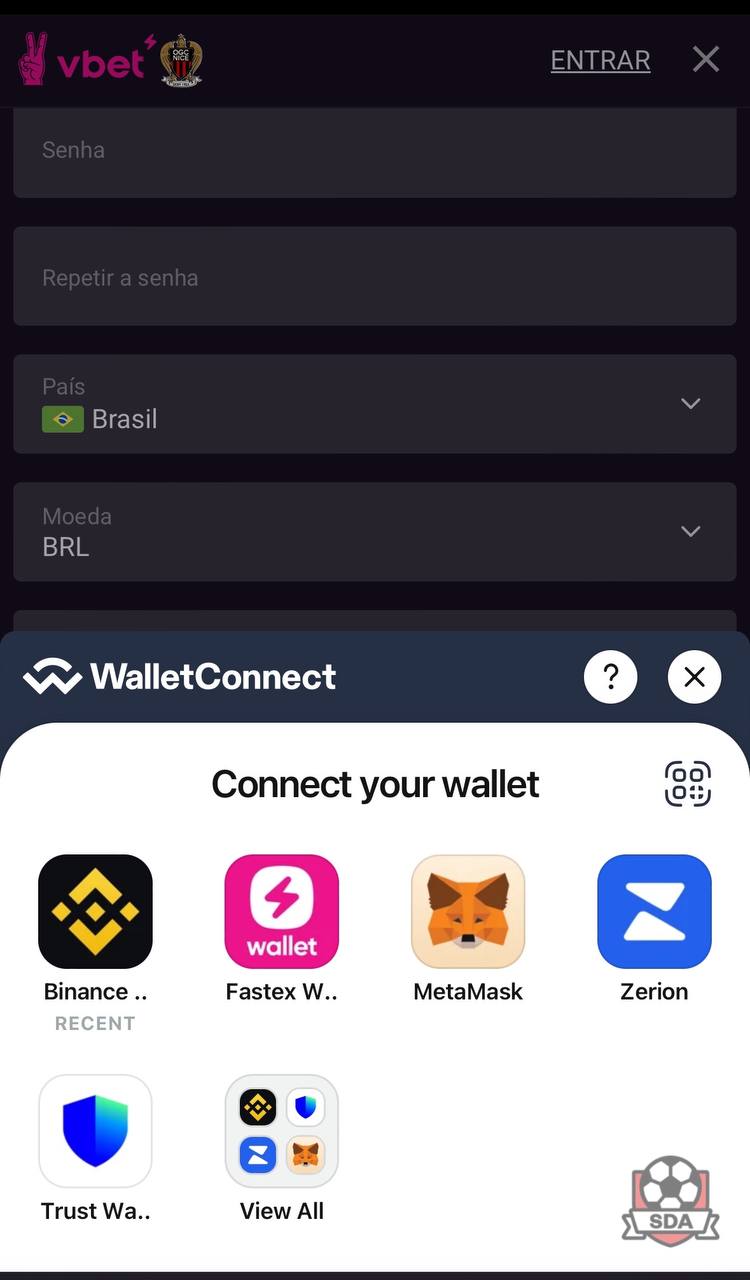Tap the ENTRAR login link
750x1280 pixels.
(x=600, y=61)
